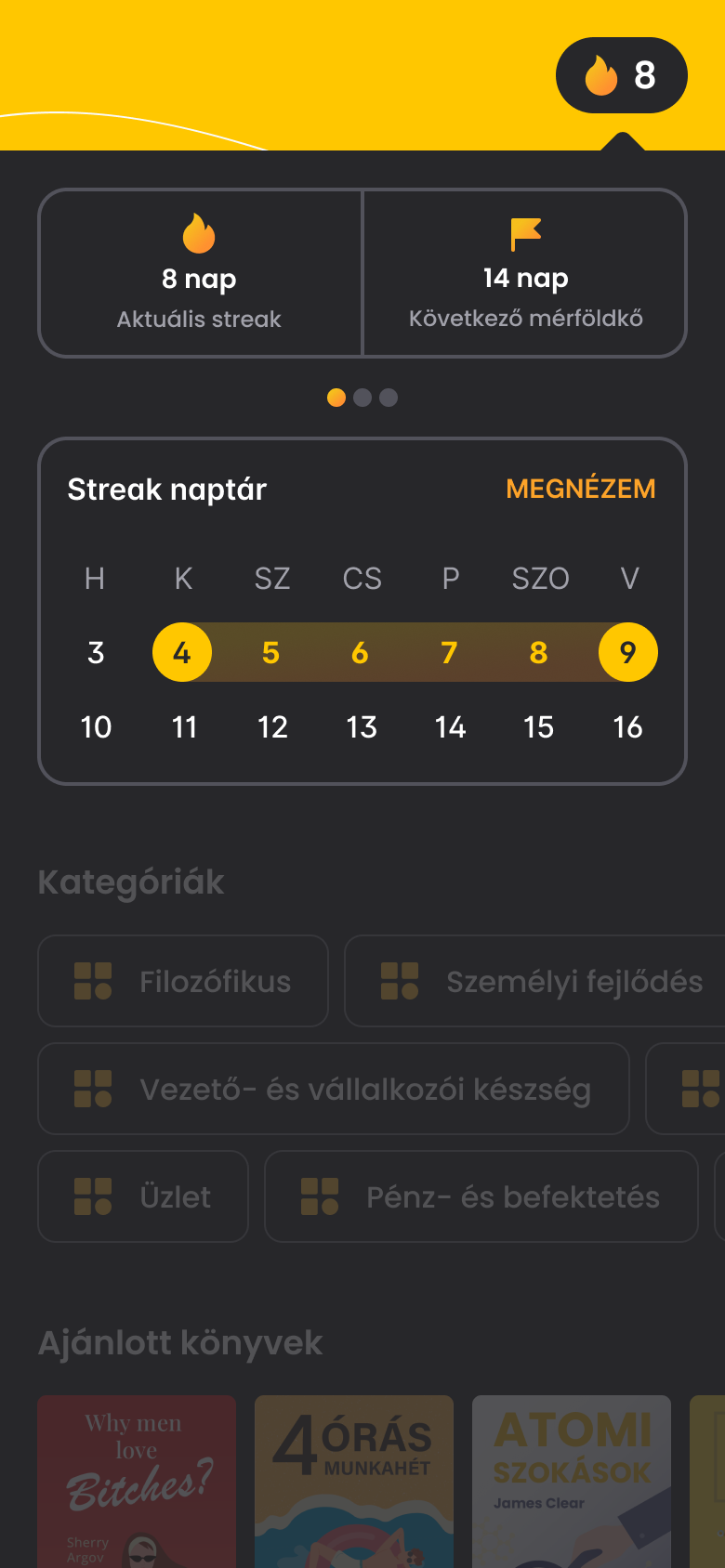
Task: Go to the second streak card page dot
Action: click(x=362, y=398)
